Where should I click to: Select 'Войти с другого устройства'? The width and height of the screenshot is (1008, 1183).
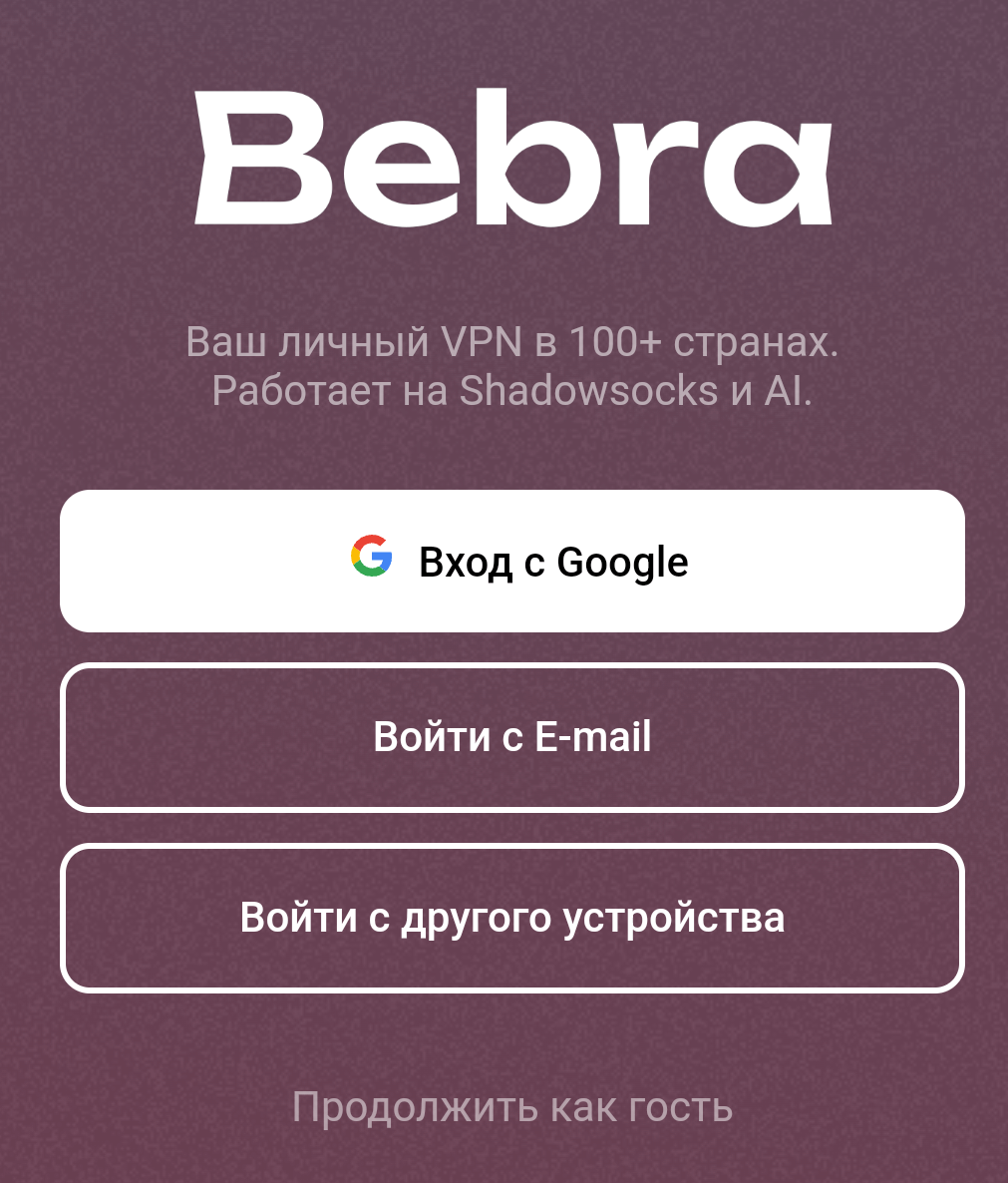pos(511,918)
